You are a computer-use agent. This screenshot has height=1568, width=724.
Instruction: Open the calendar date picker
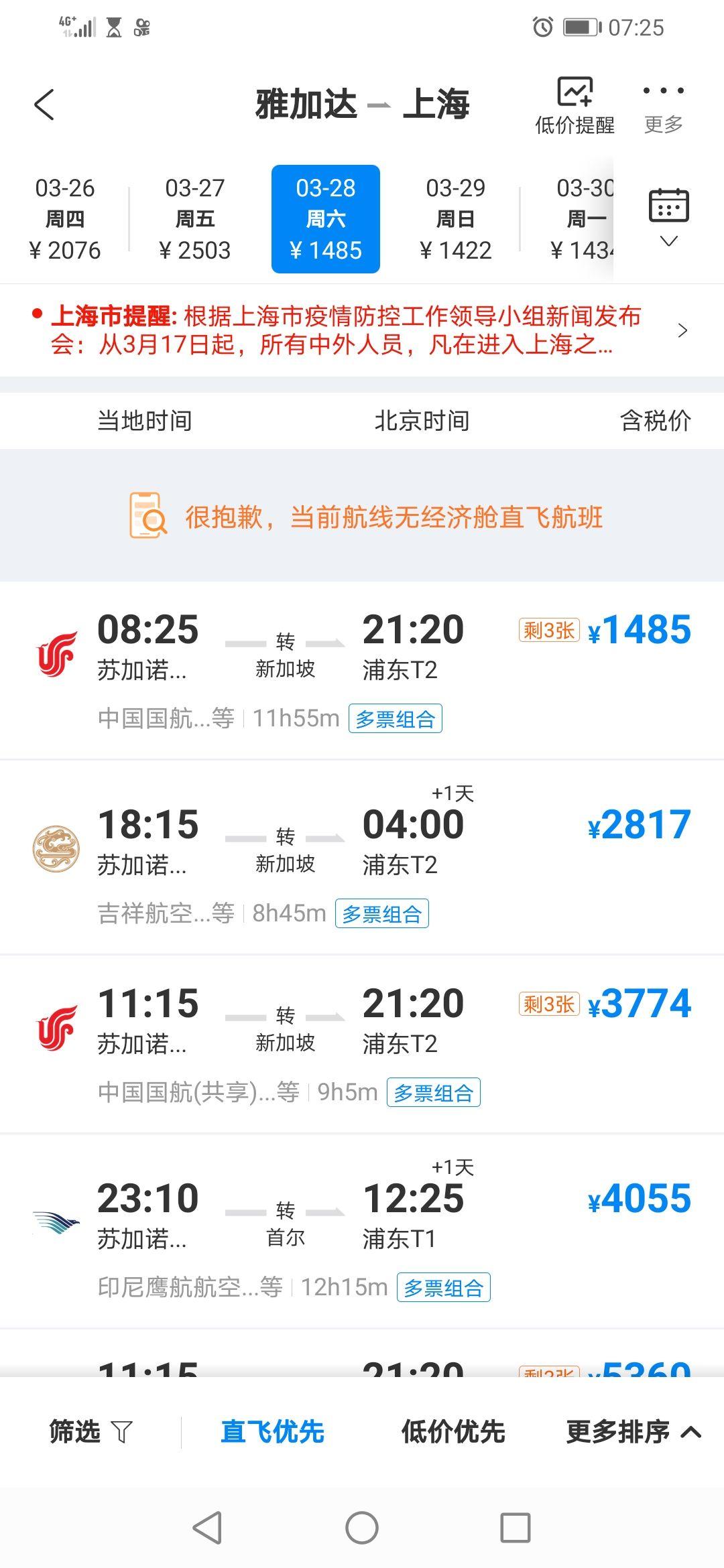click(x=668, y=216)
